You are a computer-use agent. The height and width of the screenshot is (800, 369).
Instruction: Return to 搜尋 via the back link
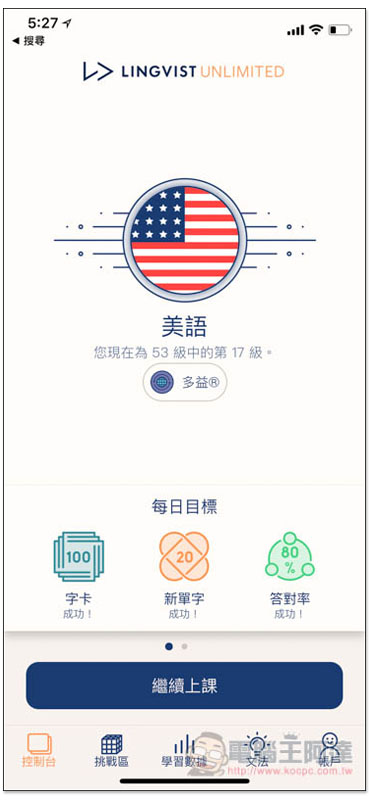28,41
